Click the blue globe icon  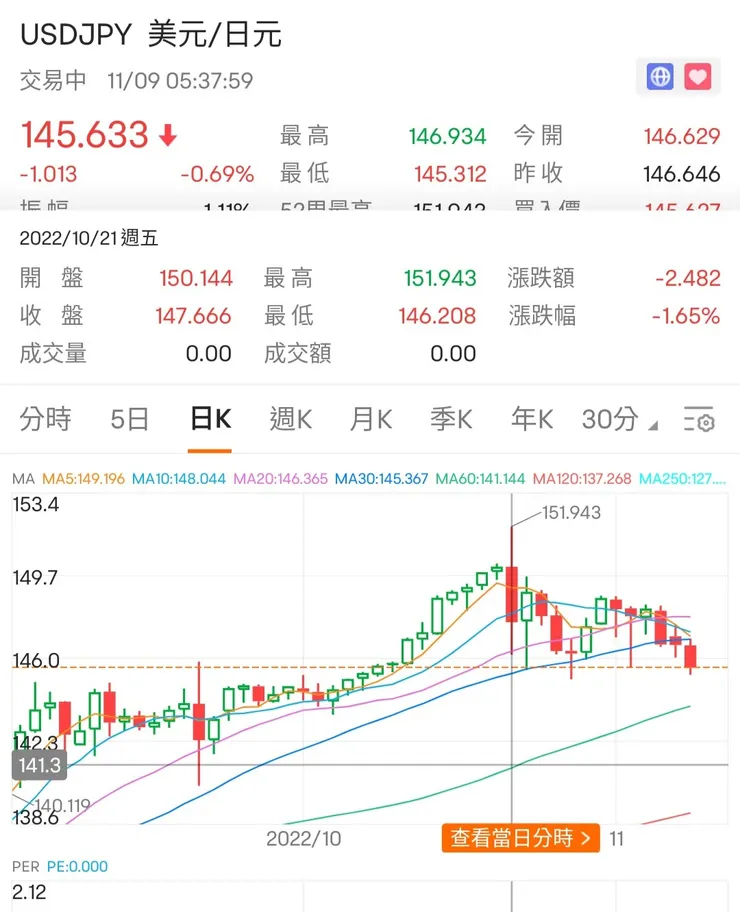[x=658, y=77]
